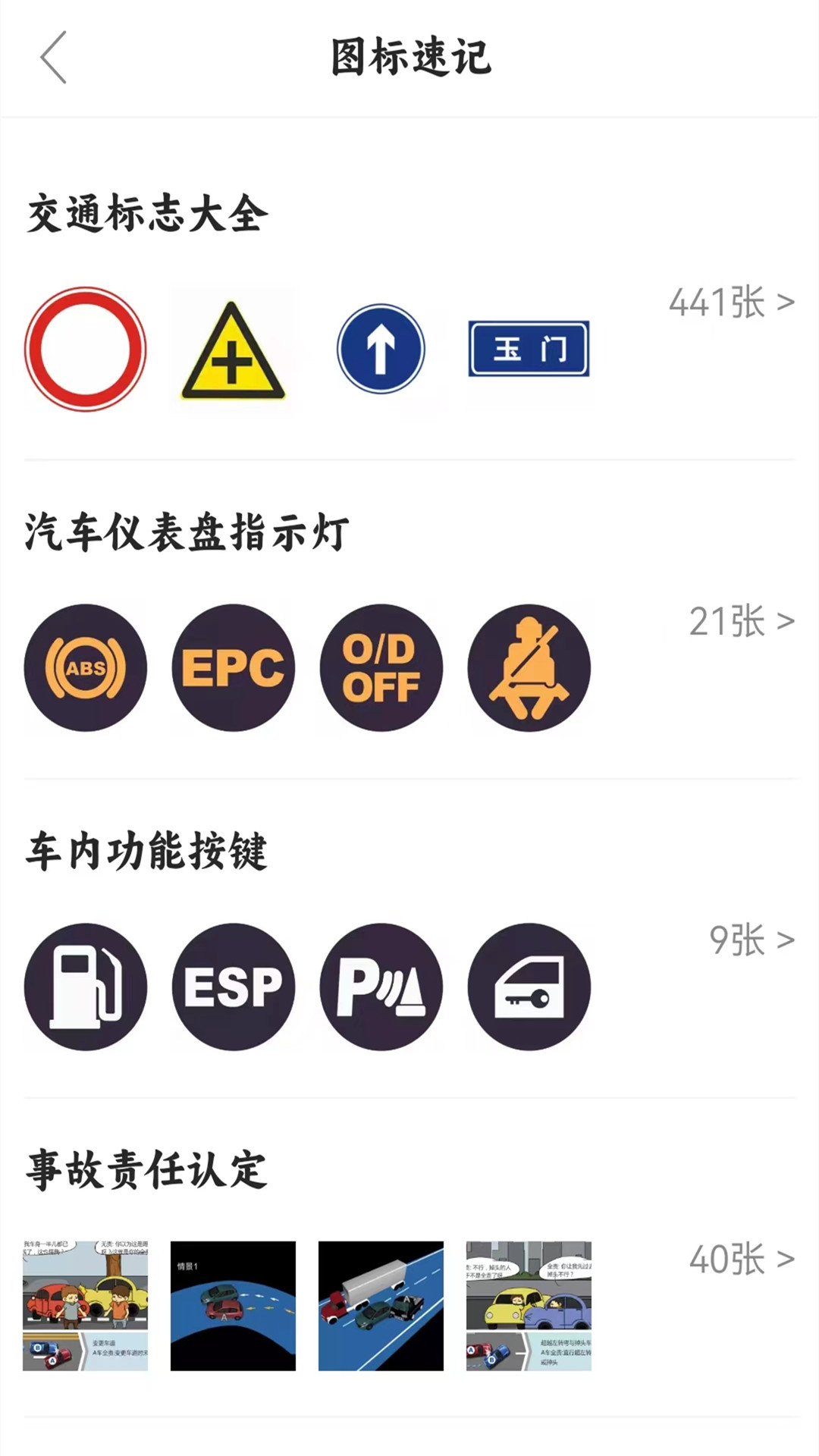Open the 交通标志大全 section

[146, 214]
